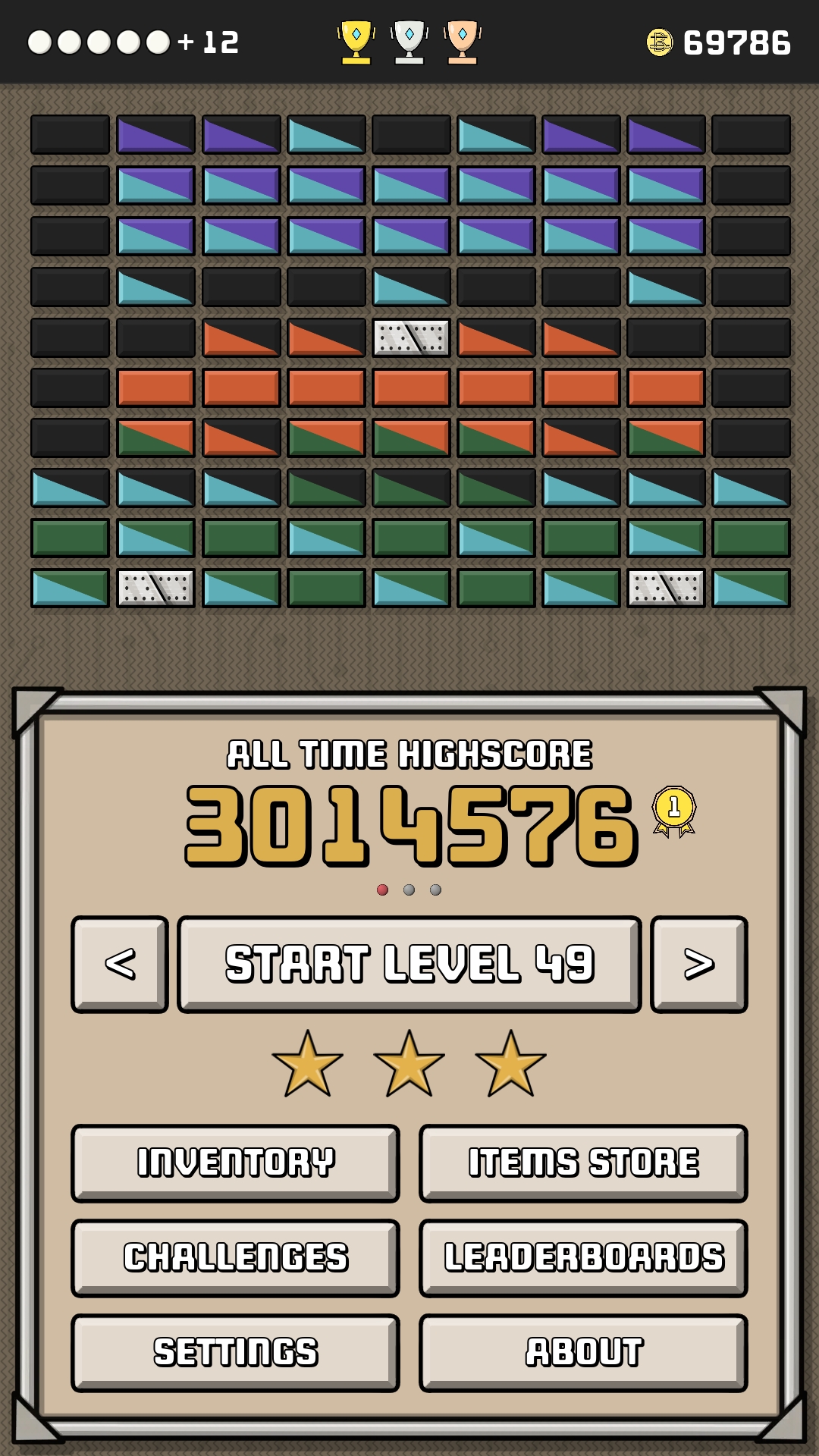The height and width of the screenshot is (1456, 819).
Task: Go to the next level
Action: (x=698, y=964)
